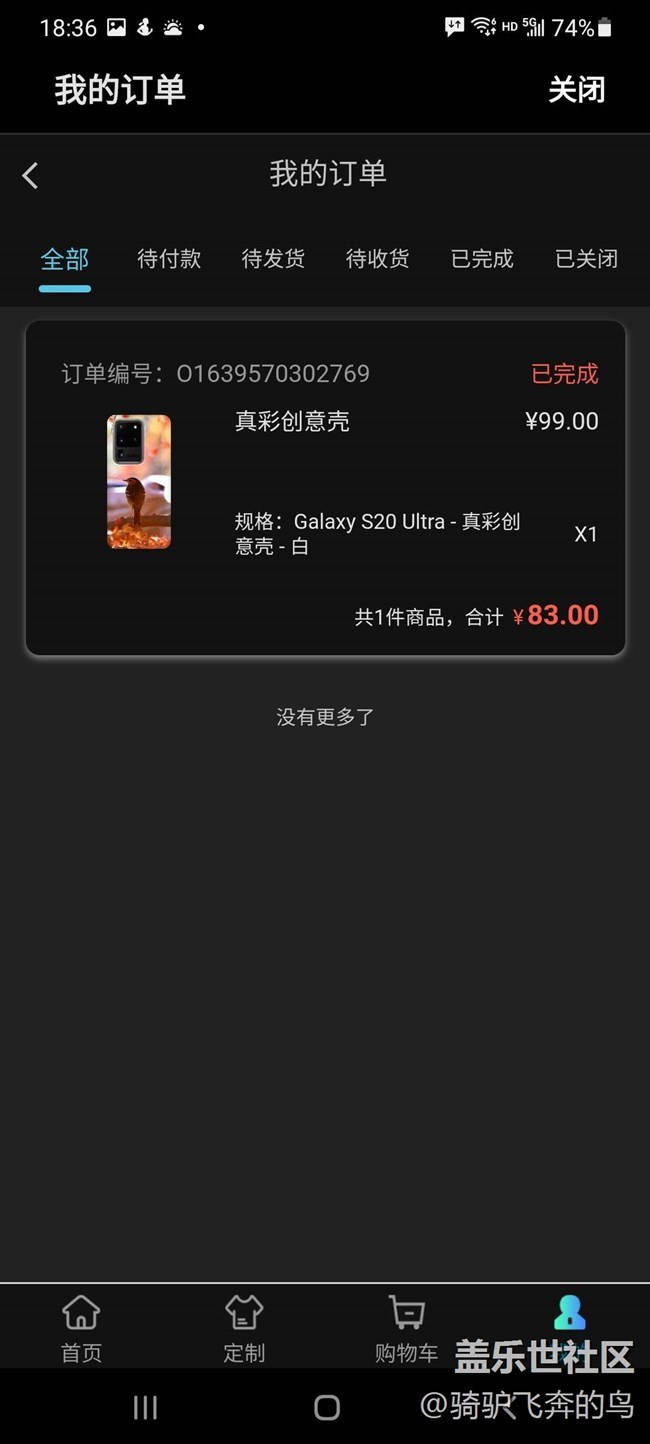650x1444 pixels.
Task: Switch to the 全部 orders tab
Action: tap(65, 260)
